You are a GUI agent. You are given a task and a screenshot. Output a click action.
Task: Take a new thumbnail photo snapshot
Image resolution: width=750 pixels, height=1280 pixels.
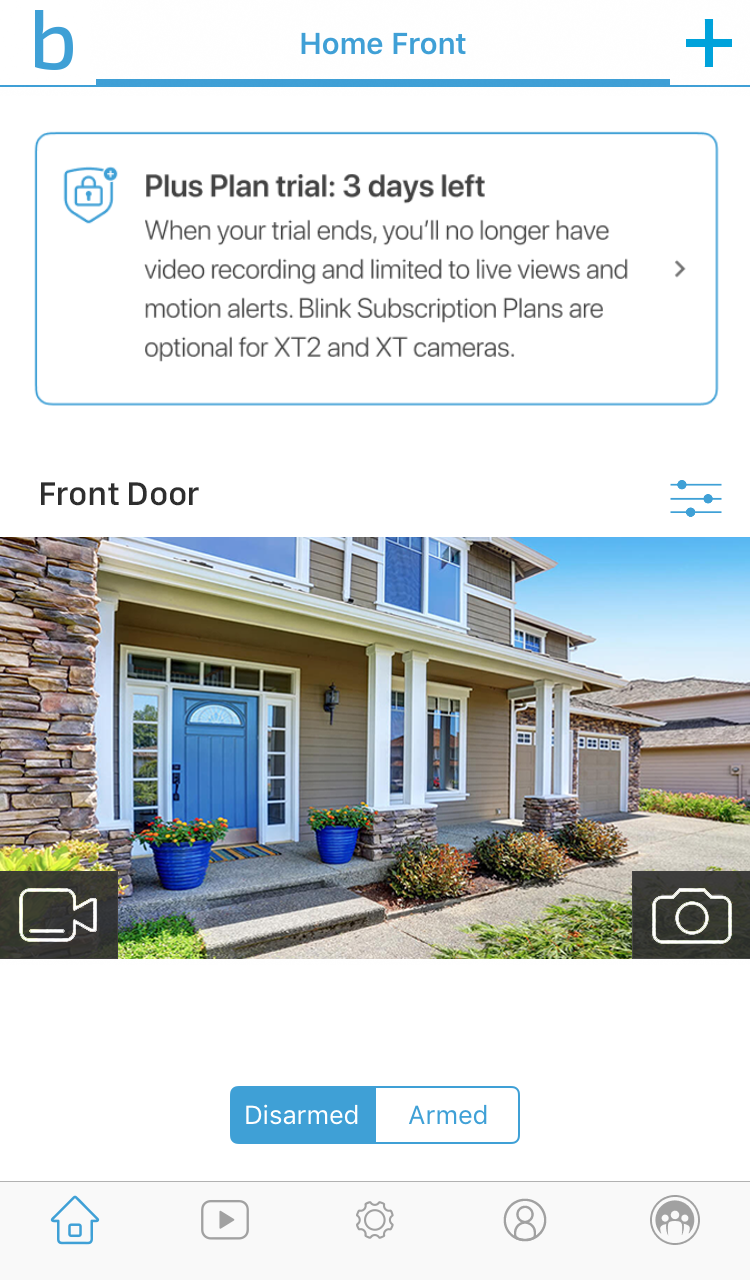691,915
